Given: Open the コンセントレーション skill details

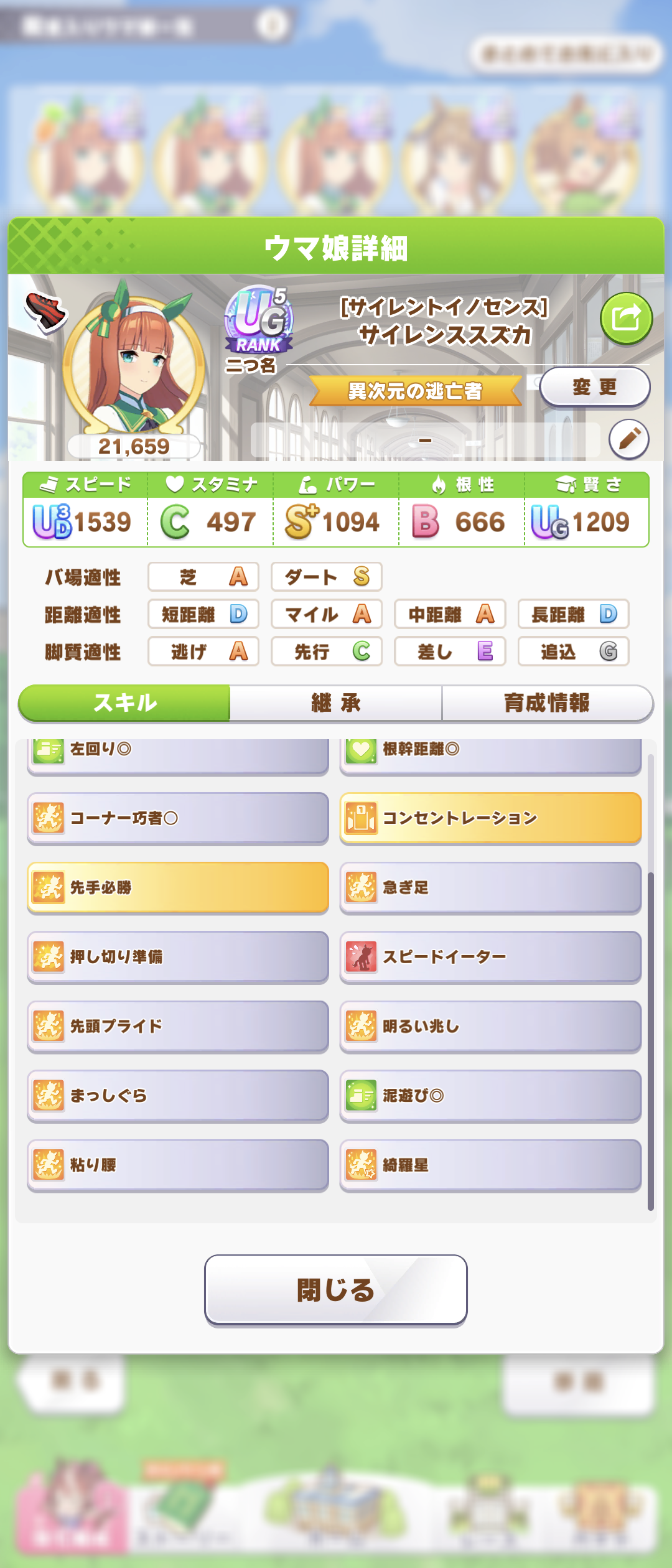Looking at the screenshot, I should [490, 818].
